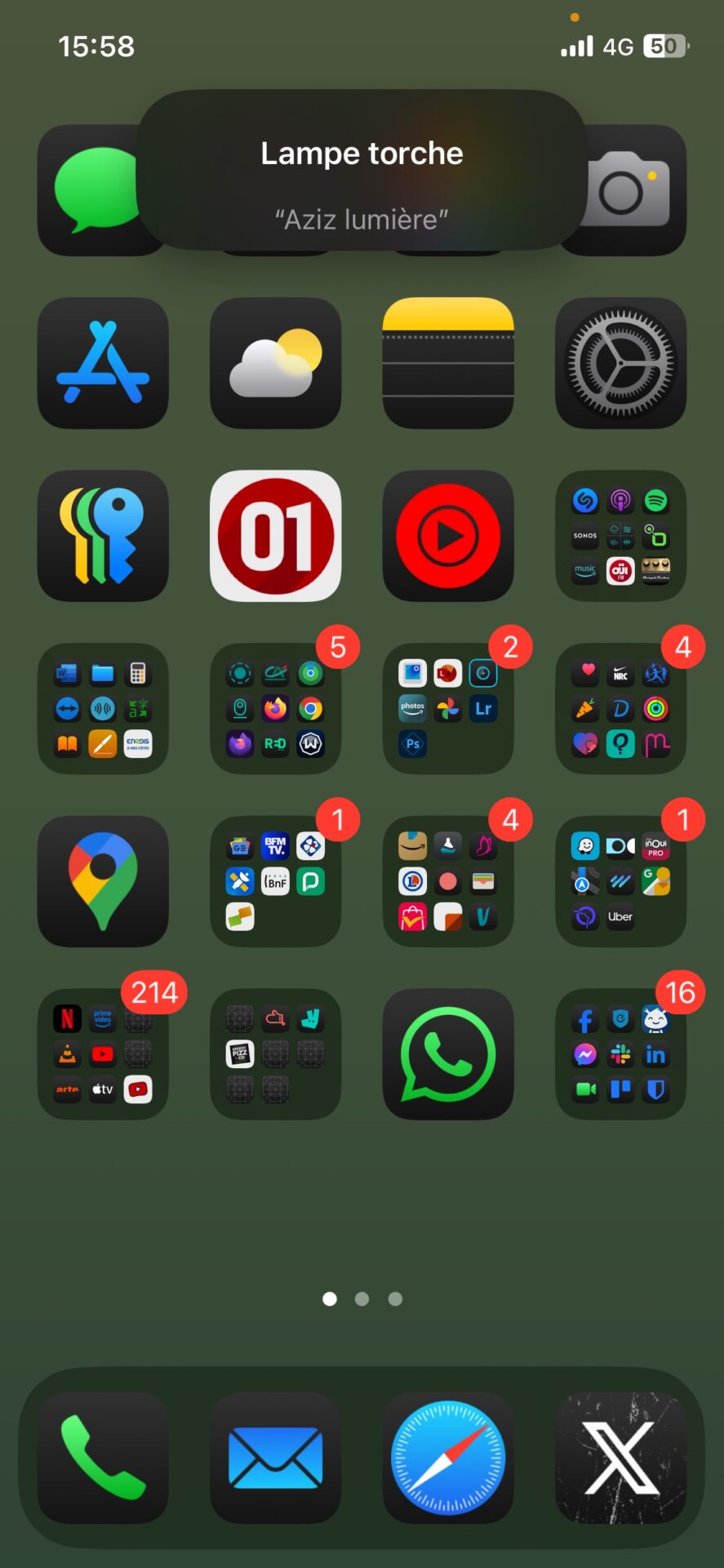Open the shopping folder with Amazon
This screenshot has height=1568, width=724.
tap(448, 881)
